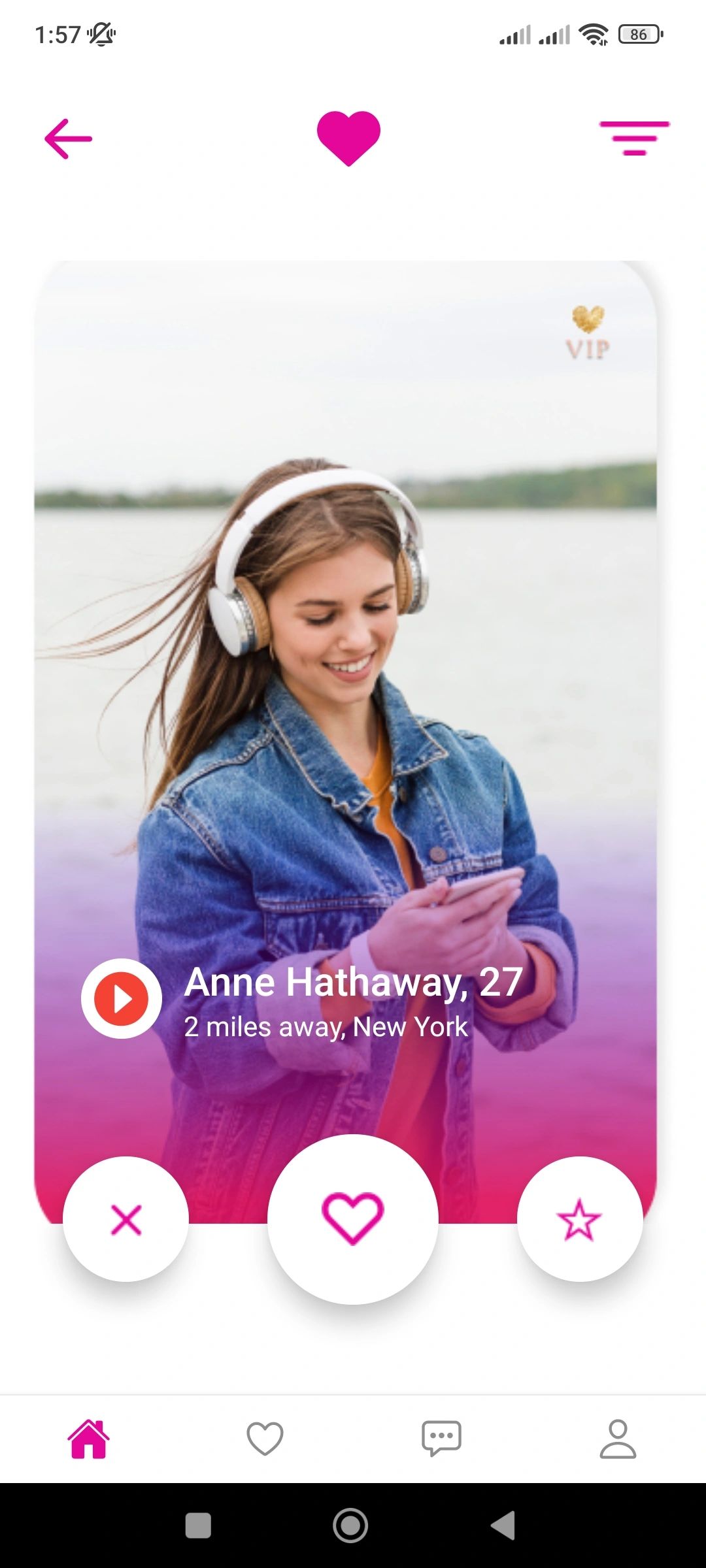Open the system recent apps button
Viewport: 706px width, 1568px height.
(x=198, y=1526)
